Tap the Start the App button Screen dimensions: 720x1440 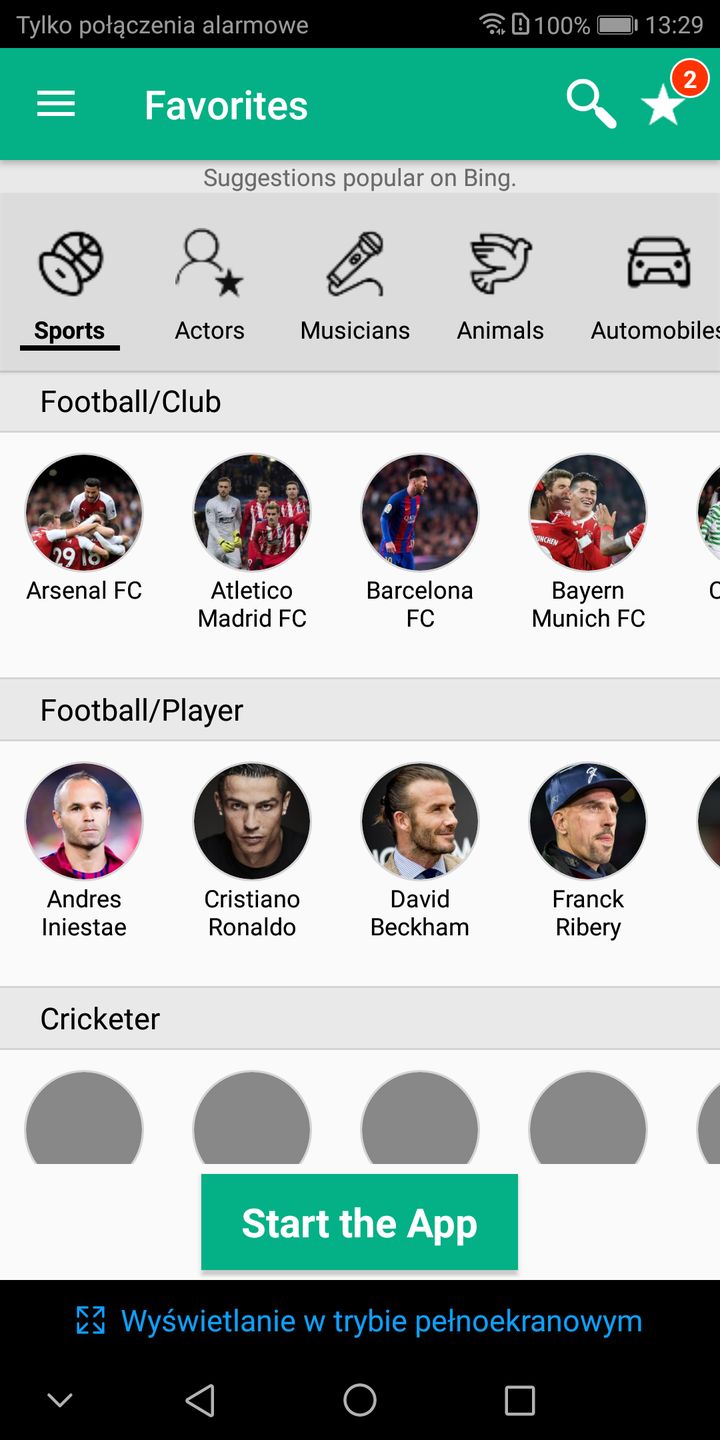359,1223
